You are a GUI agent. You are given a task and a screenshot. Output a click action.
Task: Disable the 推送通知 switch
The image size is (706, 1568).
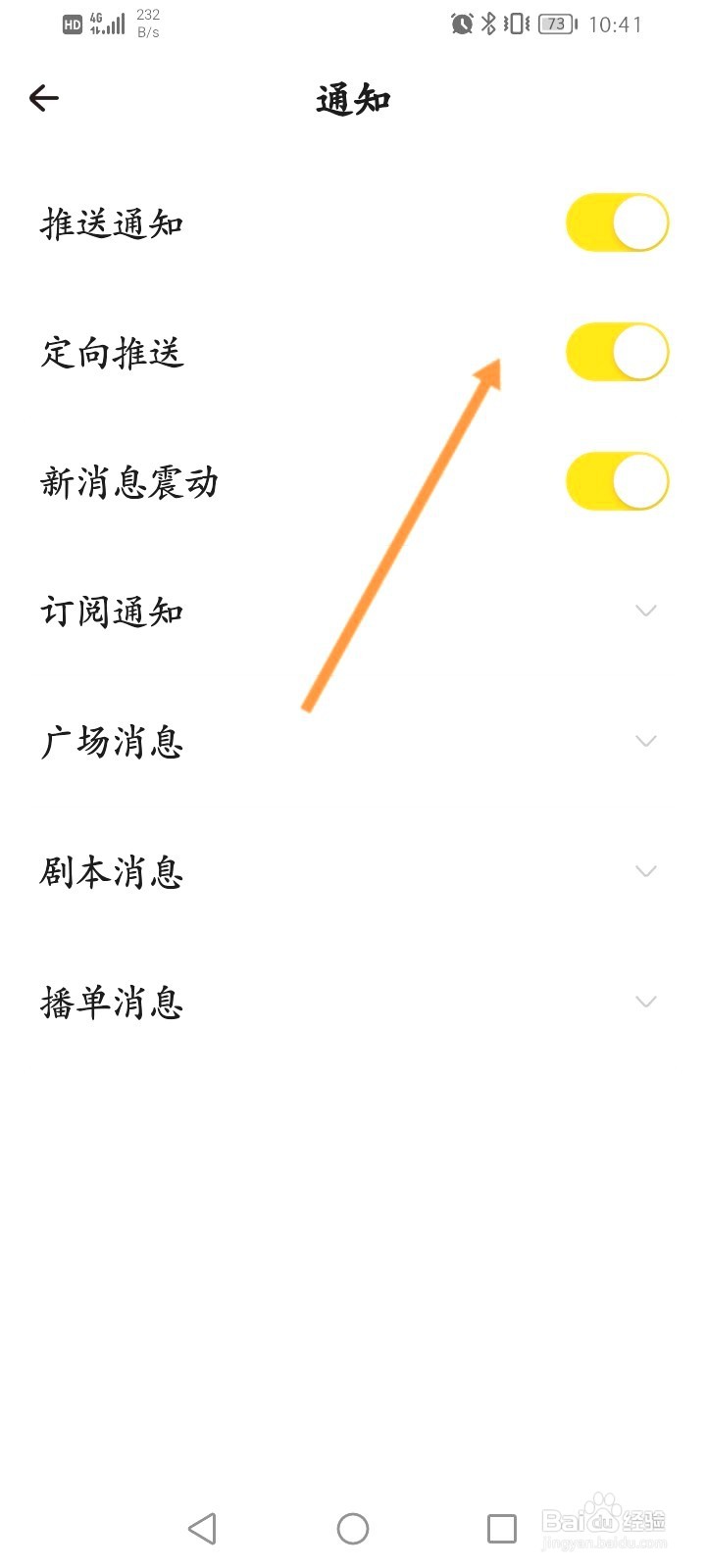[x=617, y=222]
